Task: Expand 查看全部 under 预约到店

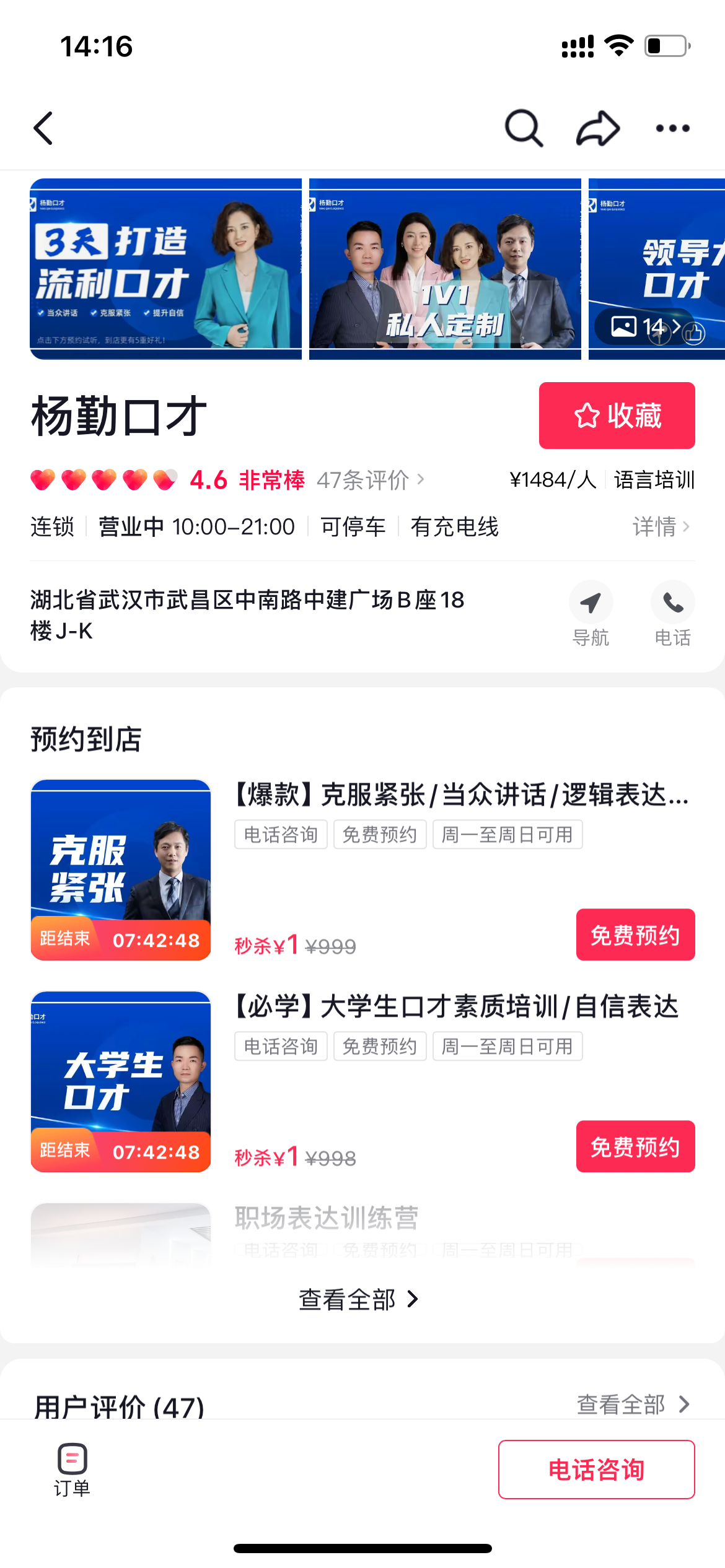Action: (x=358, y=1299)
